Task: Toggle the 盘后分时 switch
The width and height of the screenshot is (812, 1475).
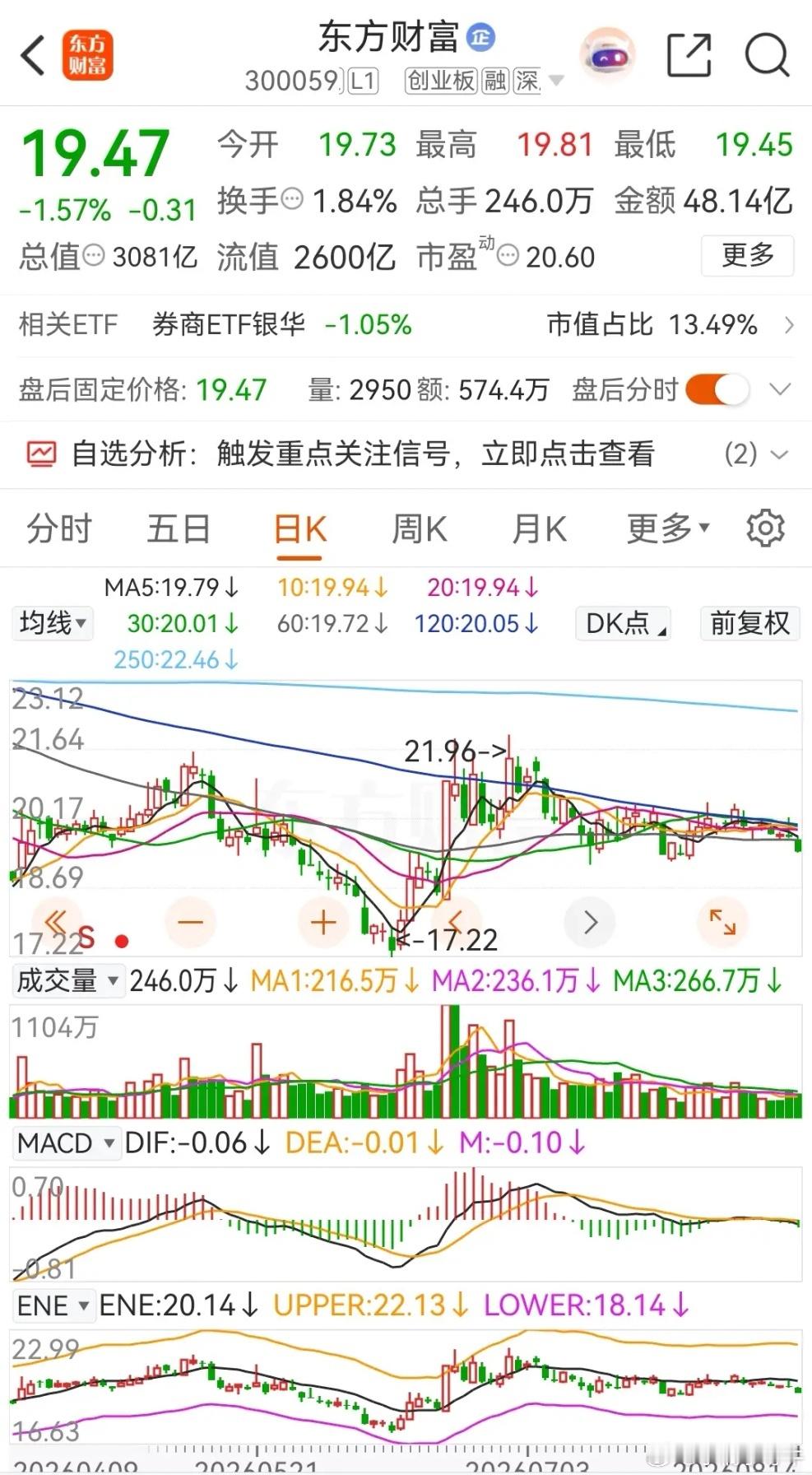Action: click(717, 389)
